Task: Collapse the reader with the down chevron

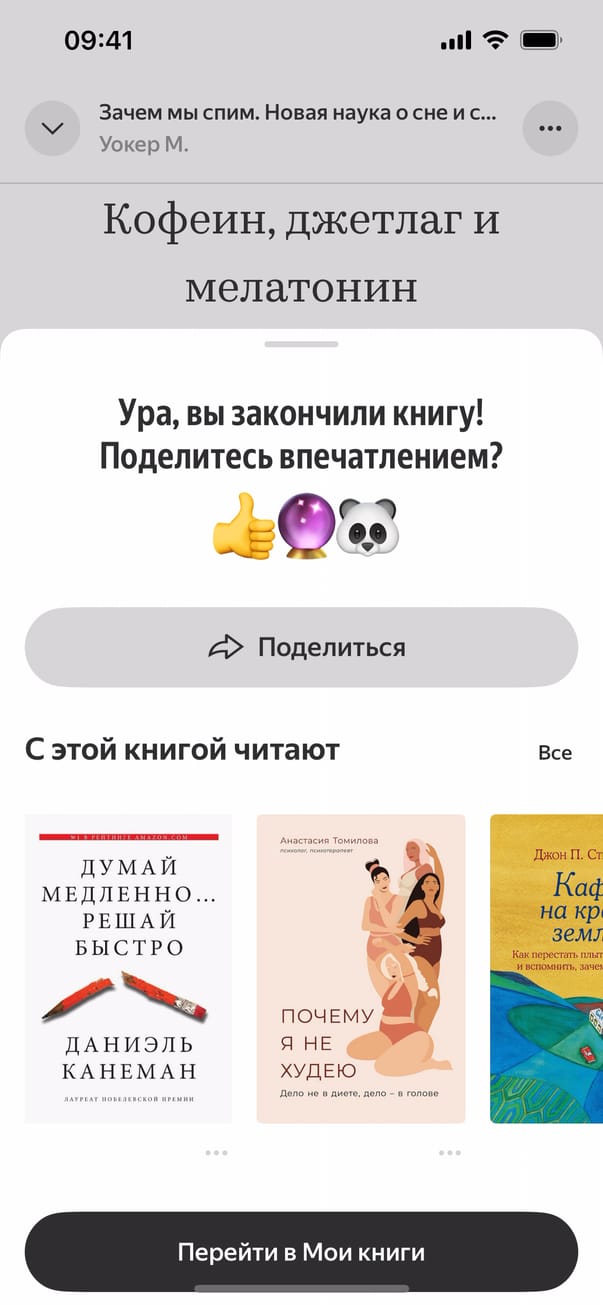Action: click(x=52, y=129)
